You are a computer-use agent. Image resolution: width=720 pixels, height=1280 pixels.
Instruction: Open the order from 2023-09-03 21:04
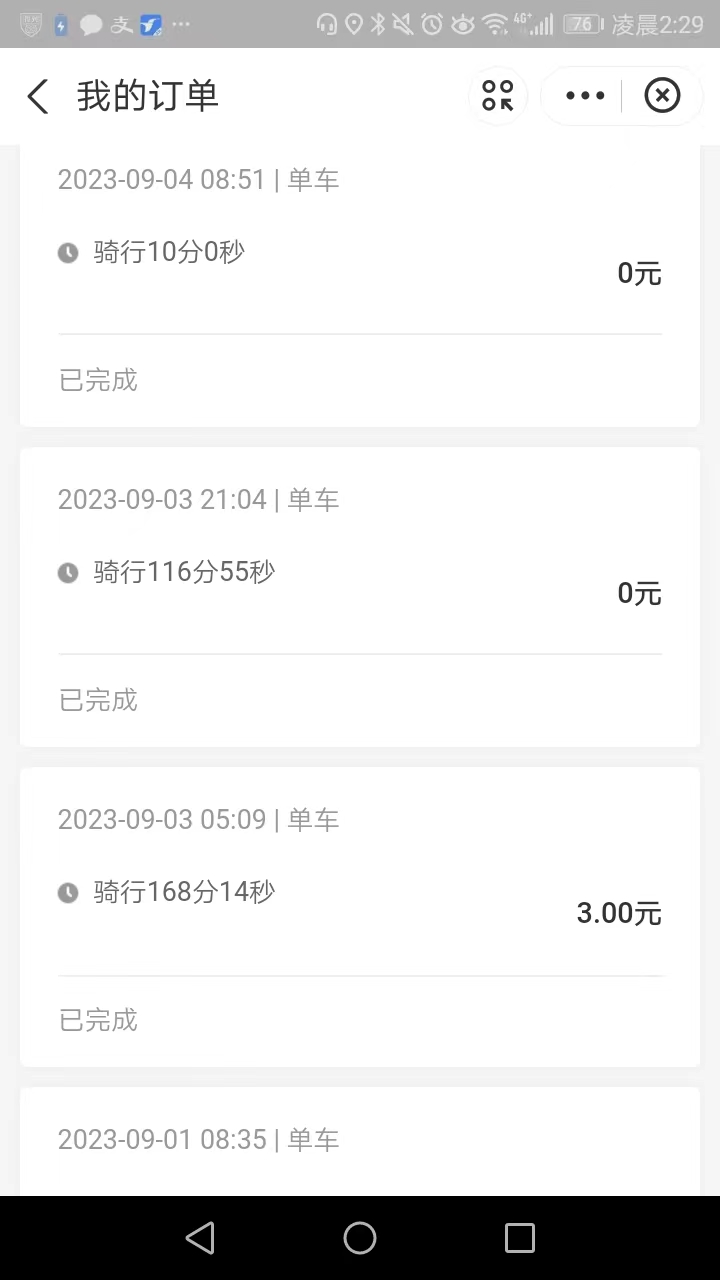click(x=360, y=597)
